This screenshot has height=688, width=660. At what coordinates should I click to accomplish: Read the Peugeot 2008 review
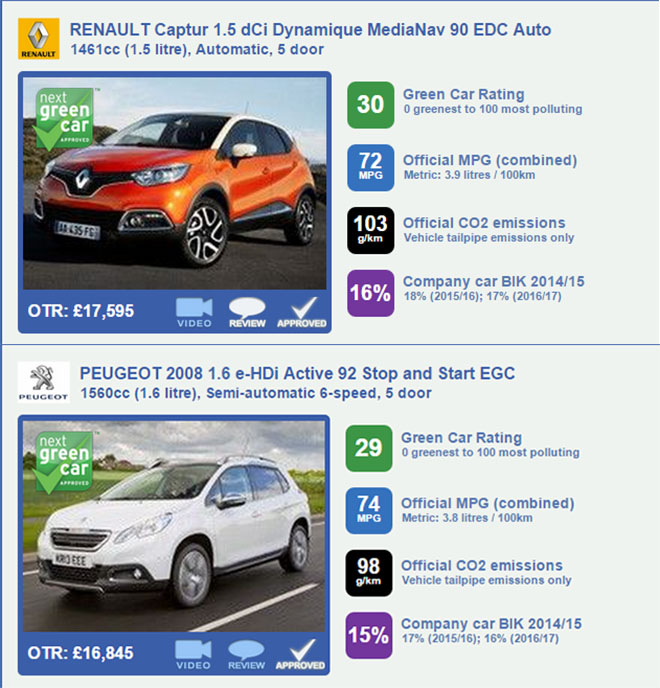(246, 654)
